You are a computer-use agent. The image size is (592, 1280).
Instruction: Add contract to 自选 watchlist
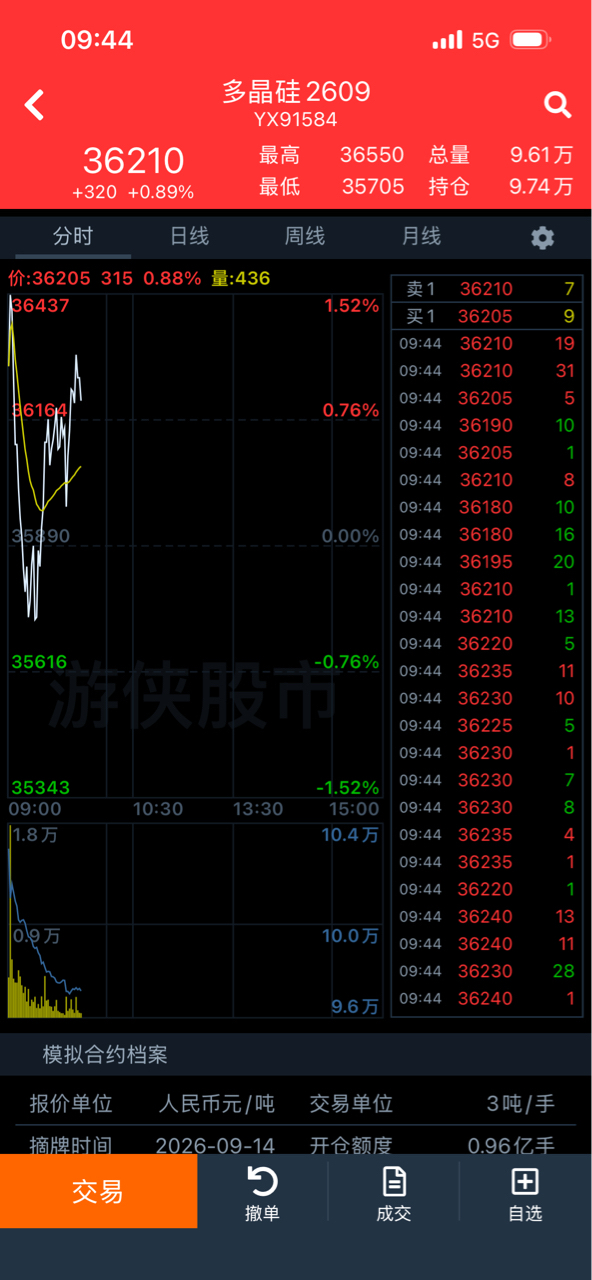point(525,1194)
